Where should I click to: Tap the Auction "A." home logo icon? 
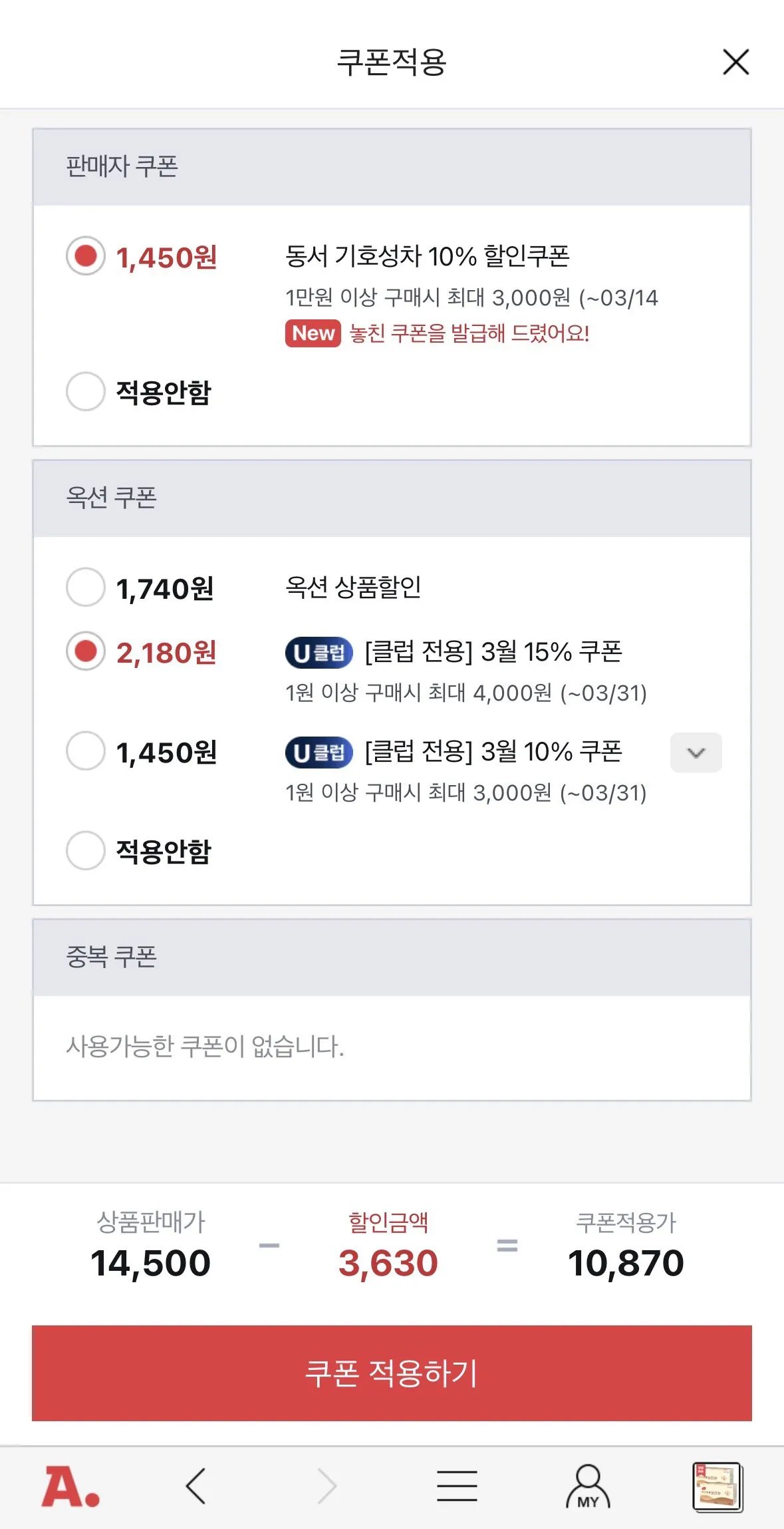[66, 1490]
